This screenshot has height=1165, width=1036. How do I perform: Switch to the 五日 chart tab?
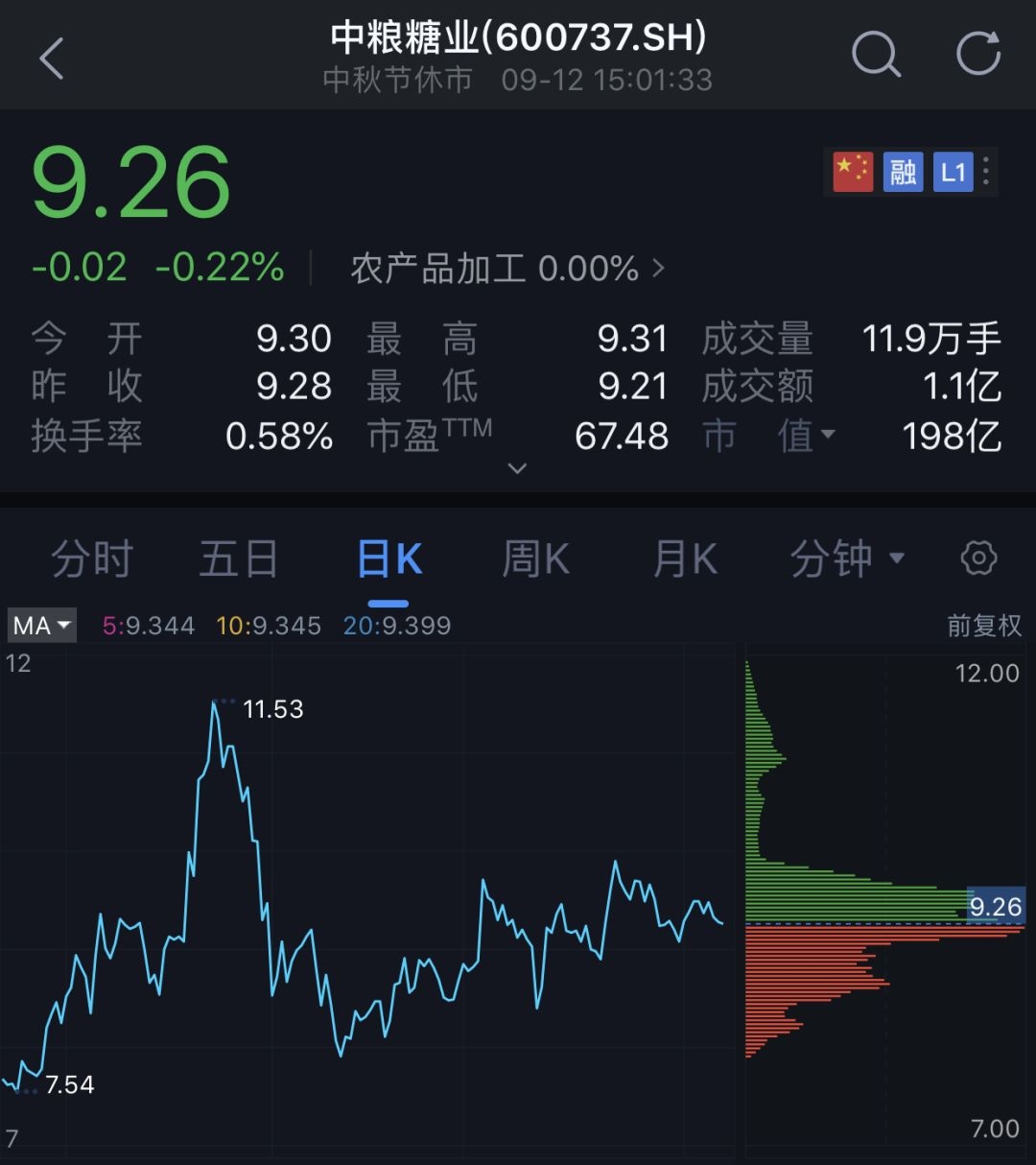239,559
